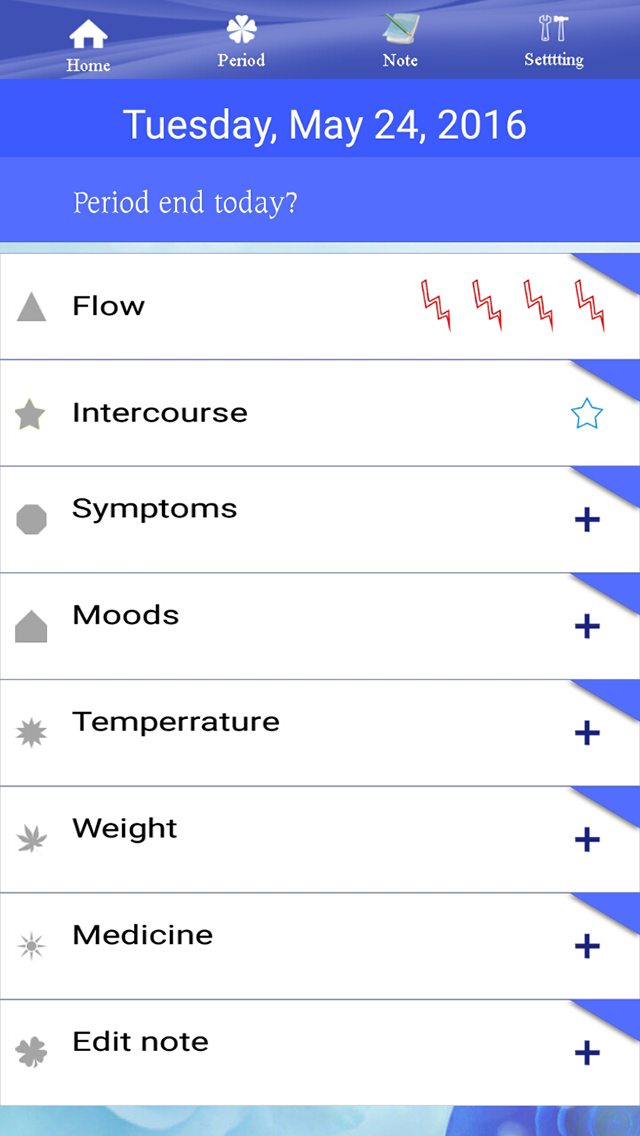Open the Flow row
This screenshot has height=1136, width=640.
click(320, 306)
